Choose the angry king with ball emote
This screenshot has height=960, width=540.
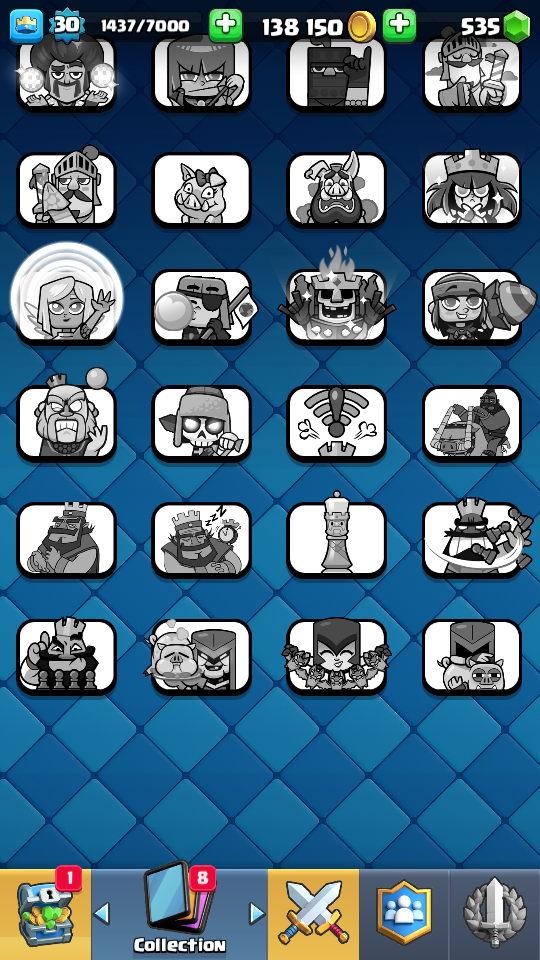point(67,416)
